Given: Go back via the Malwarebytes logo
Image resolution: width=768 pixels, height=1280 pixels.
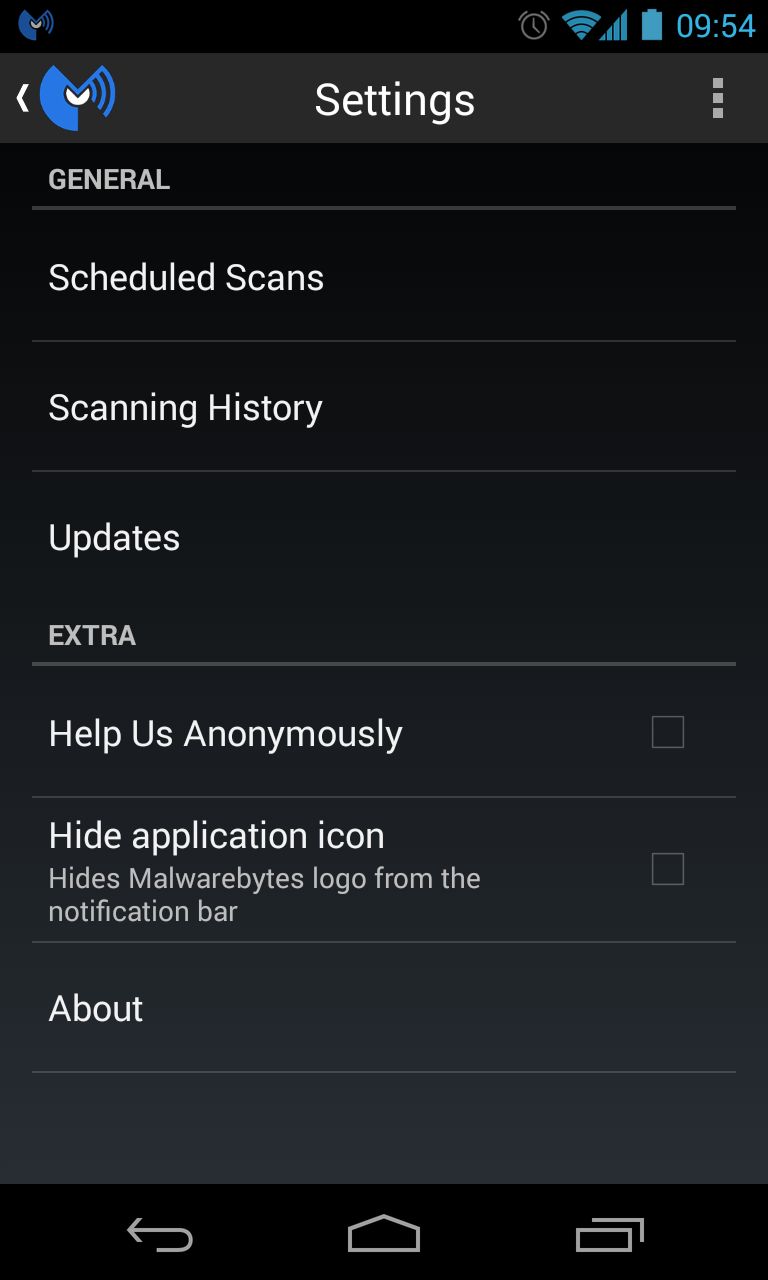Looking at the screenshot, I should 66,98.
